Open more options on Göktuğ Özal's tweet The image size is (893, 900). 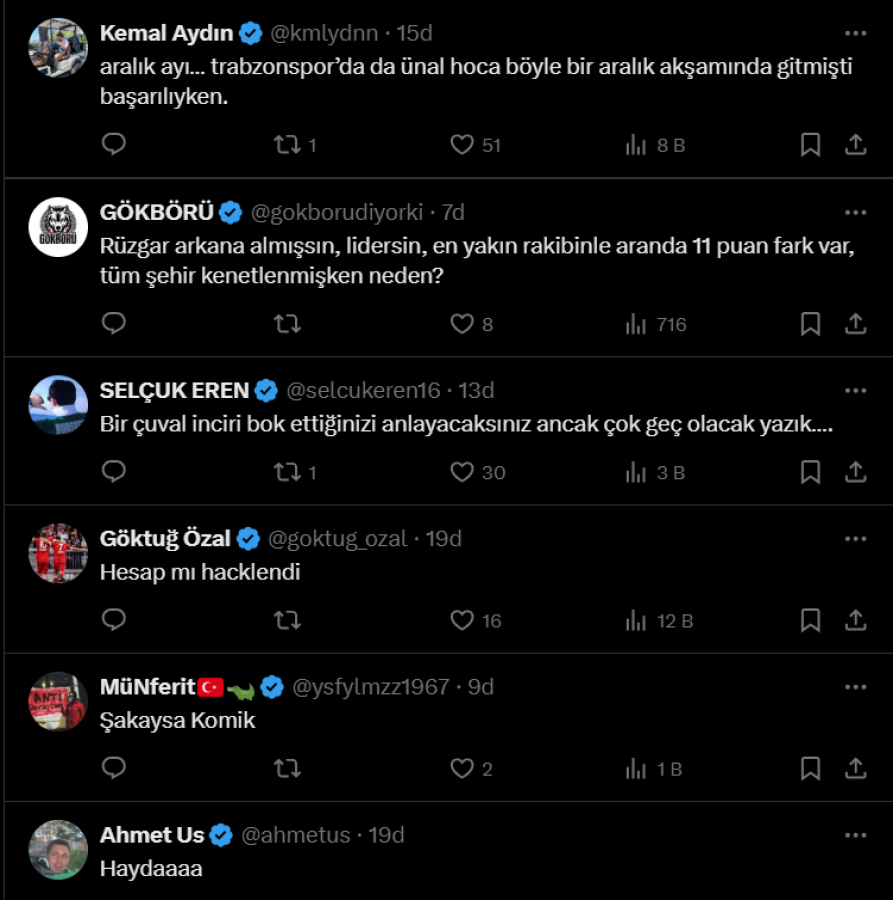855,538
